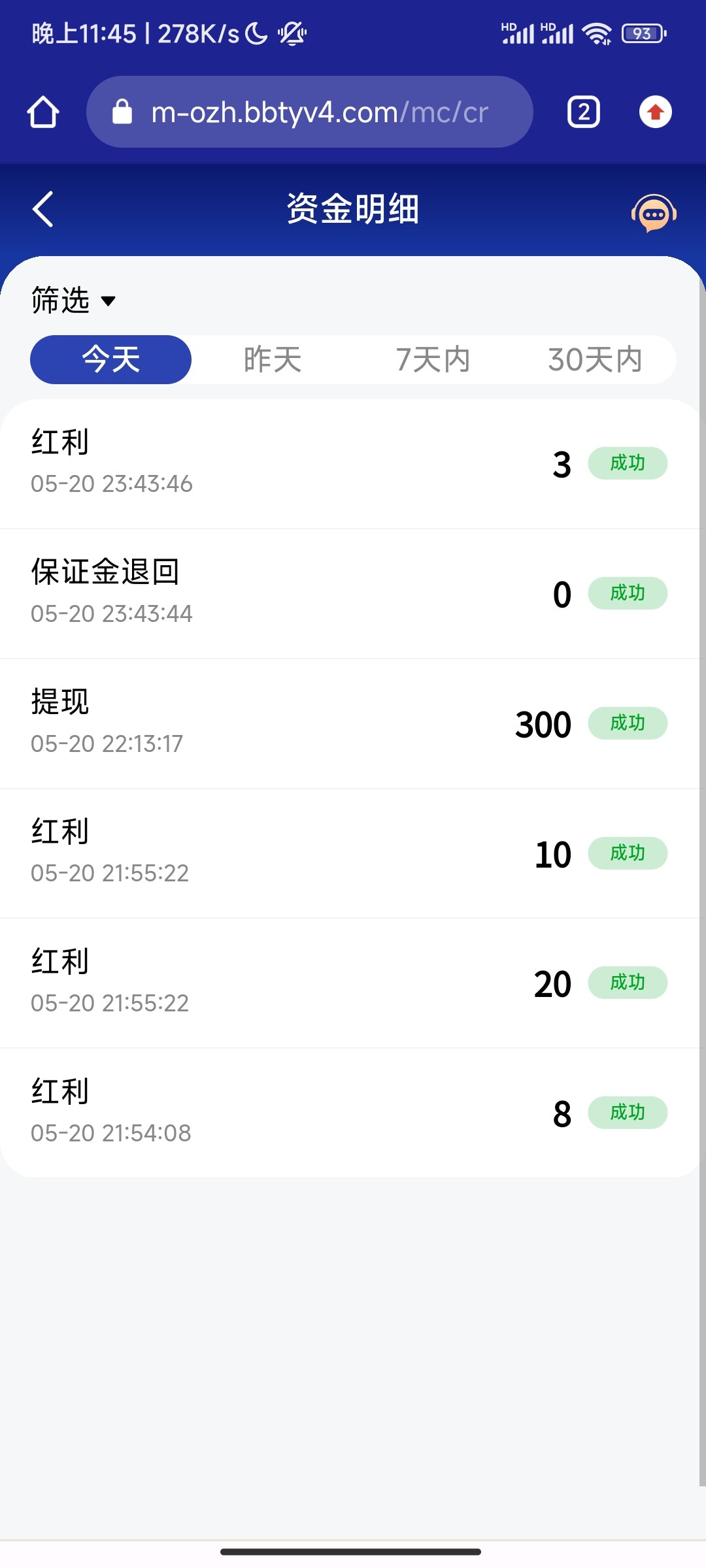Show records for 30天内
This screenshot has width=706, height=1568.
pyautogui.click(x=595, y=359)
